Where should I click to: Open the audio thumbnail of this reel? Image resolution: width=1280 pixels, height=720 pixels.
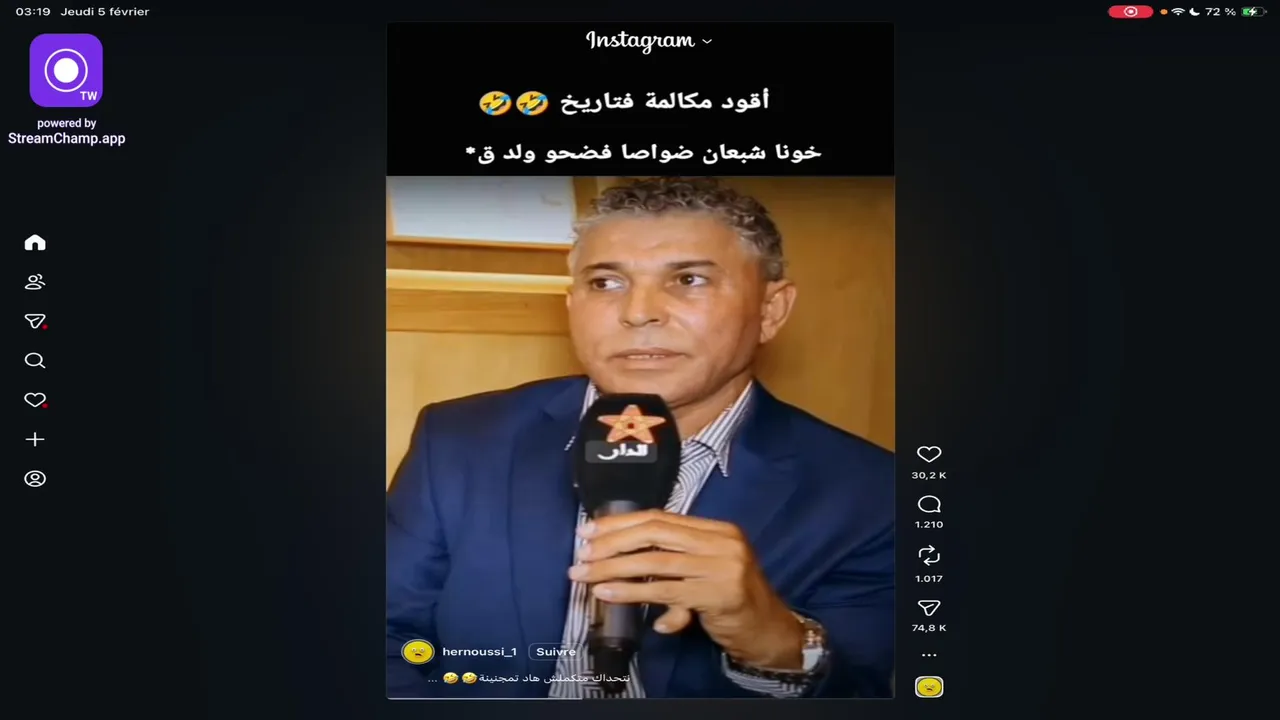(929, 687)
